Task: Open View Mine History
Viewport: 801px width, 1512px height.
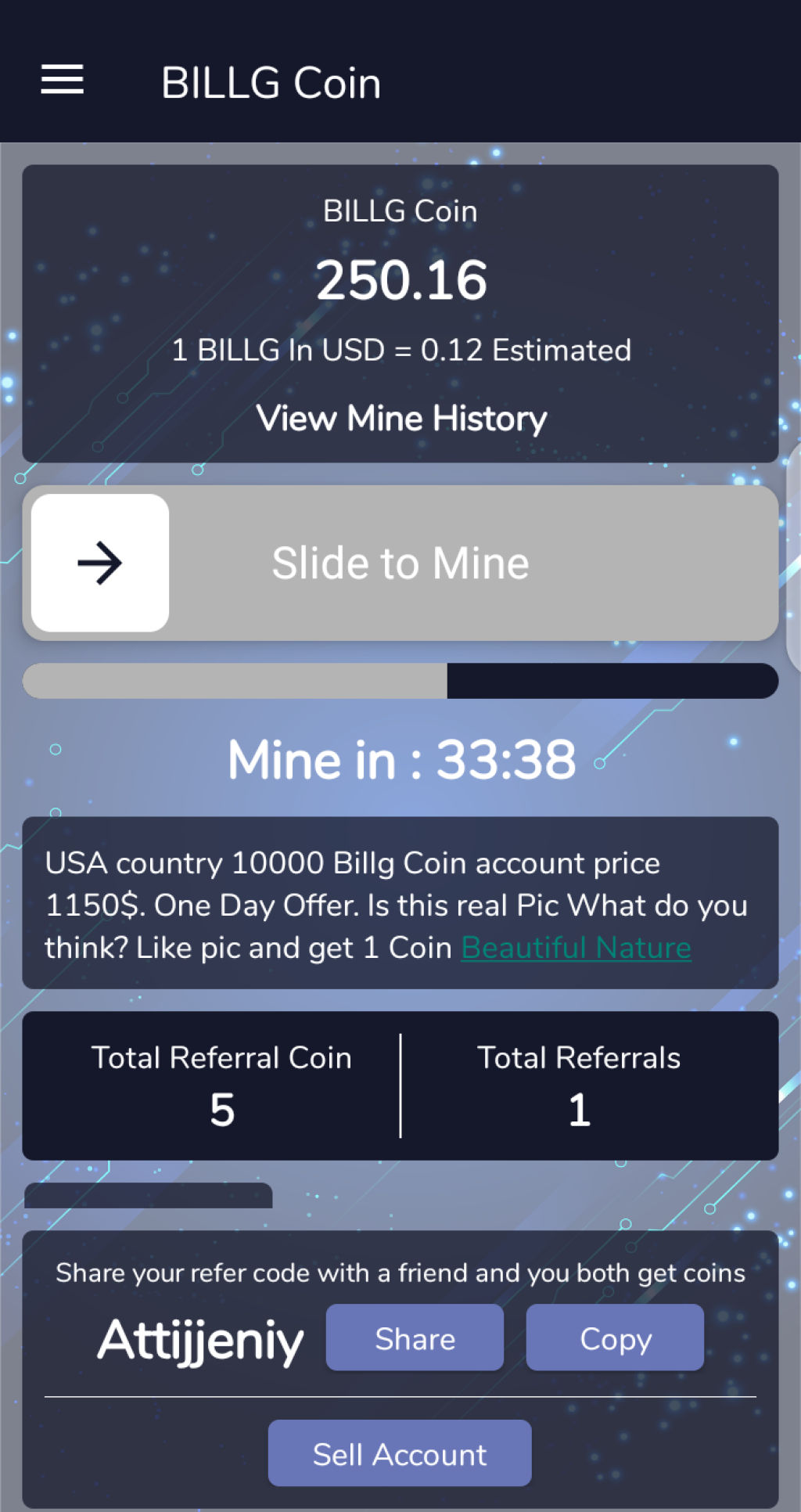Action: tap(401, 419)
